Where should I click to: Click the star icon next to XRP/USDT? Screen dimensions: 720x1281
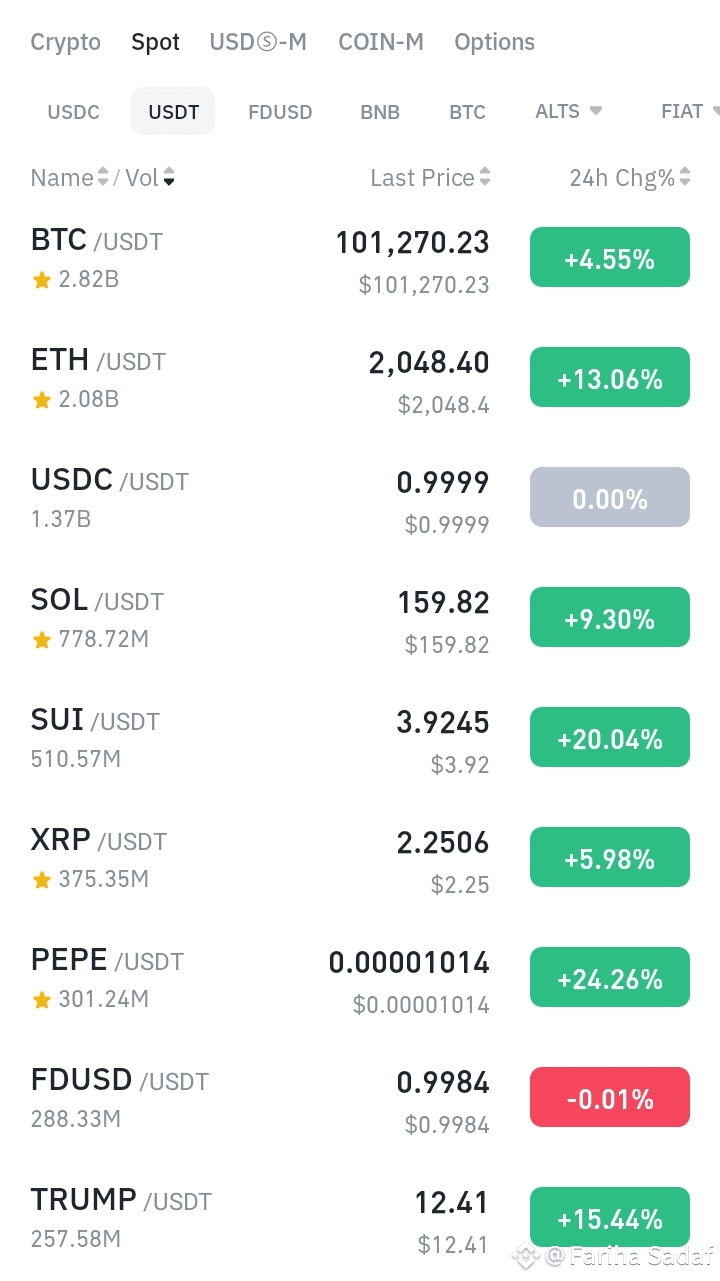pos(41,879)
